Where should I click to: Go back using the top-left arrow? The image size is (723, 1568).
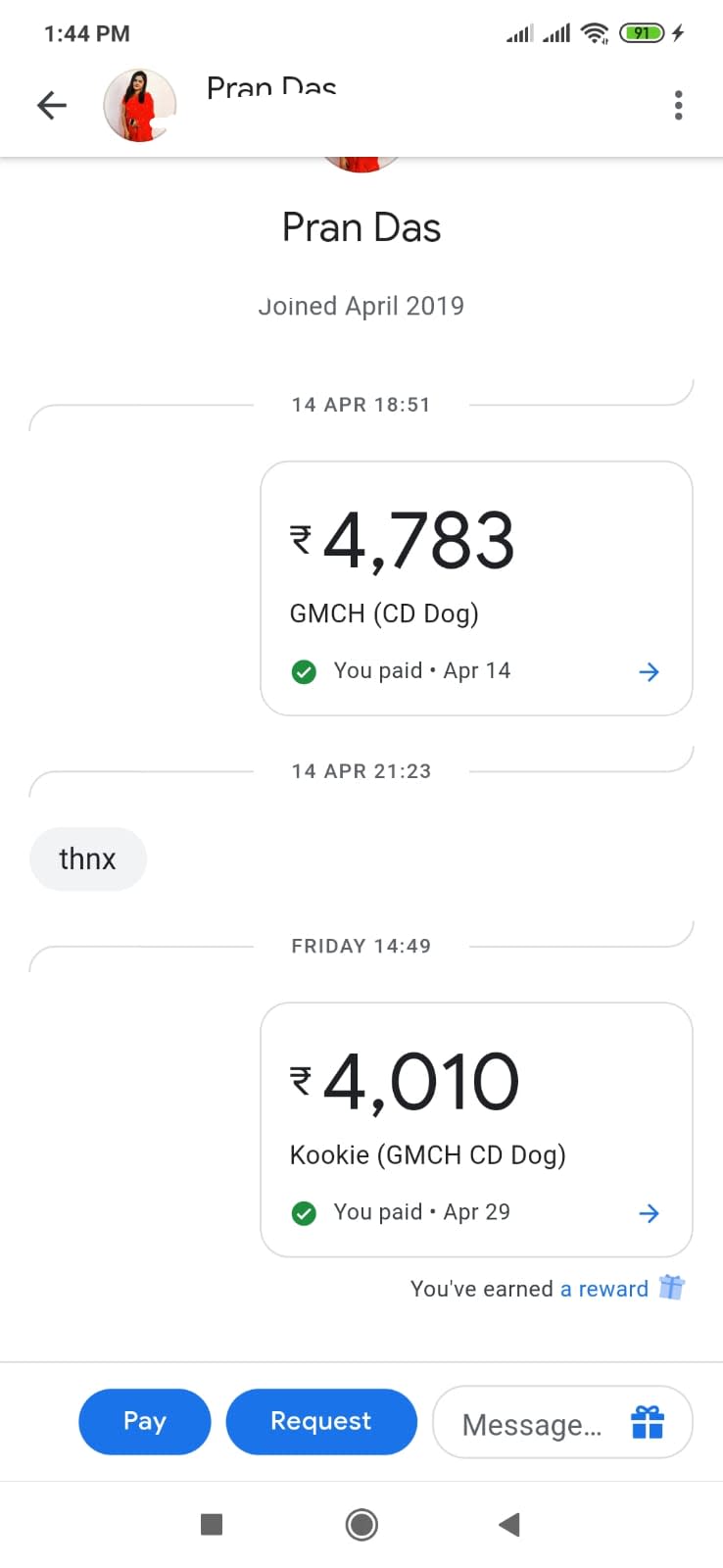(x=52, y=105)
